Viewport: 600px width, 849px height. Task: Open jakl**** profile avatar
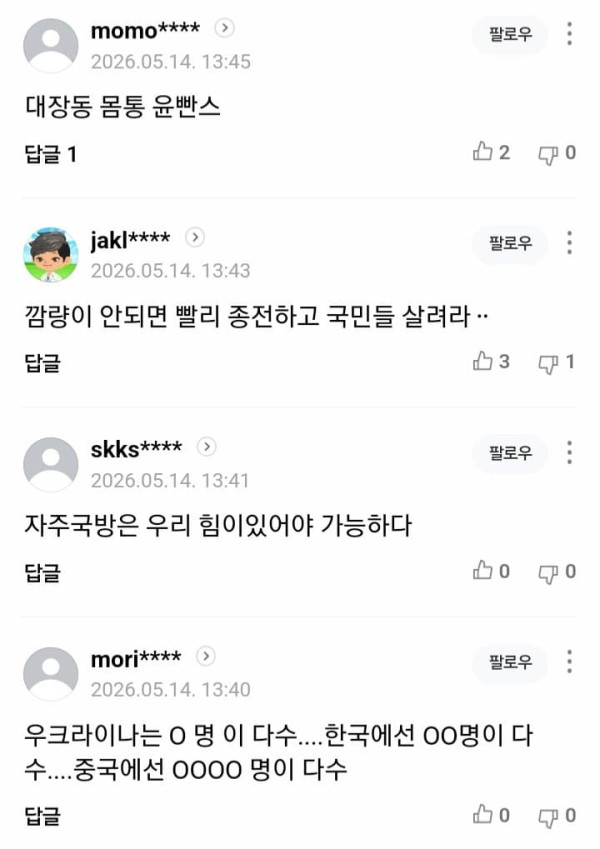pos(51,254)
